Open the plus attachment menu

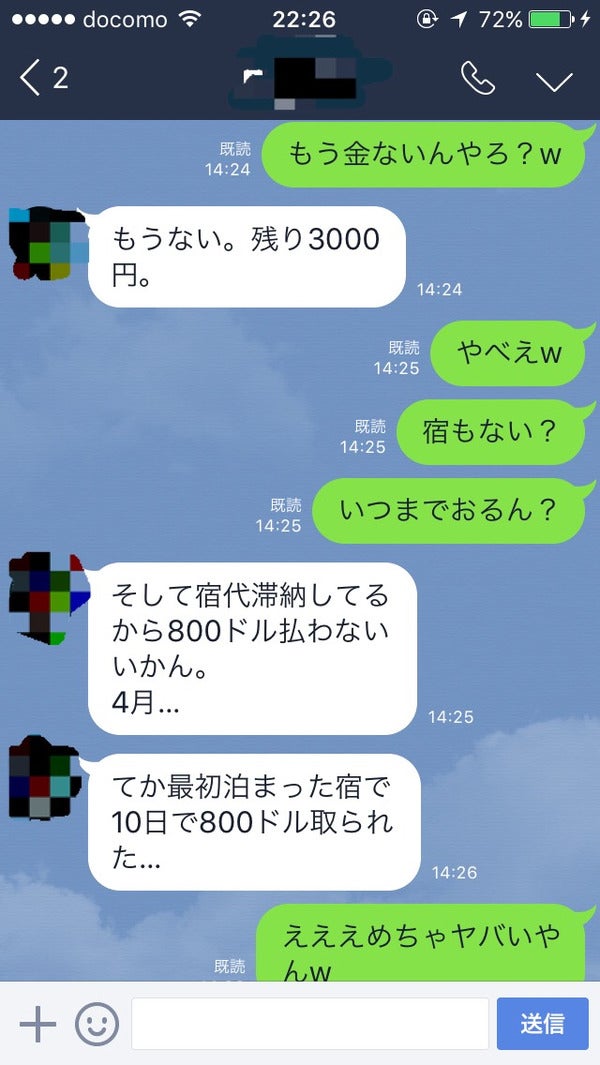[x=38, y=1023]
